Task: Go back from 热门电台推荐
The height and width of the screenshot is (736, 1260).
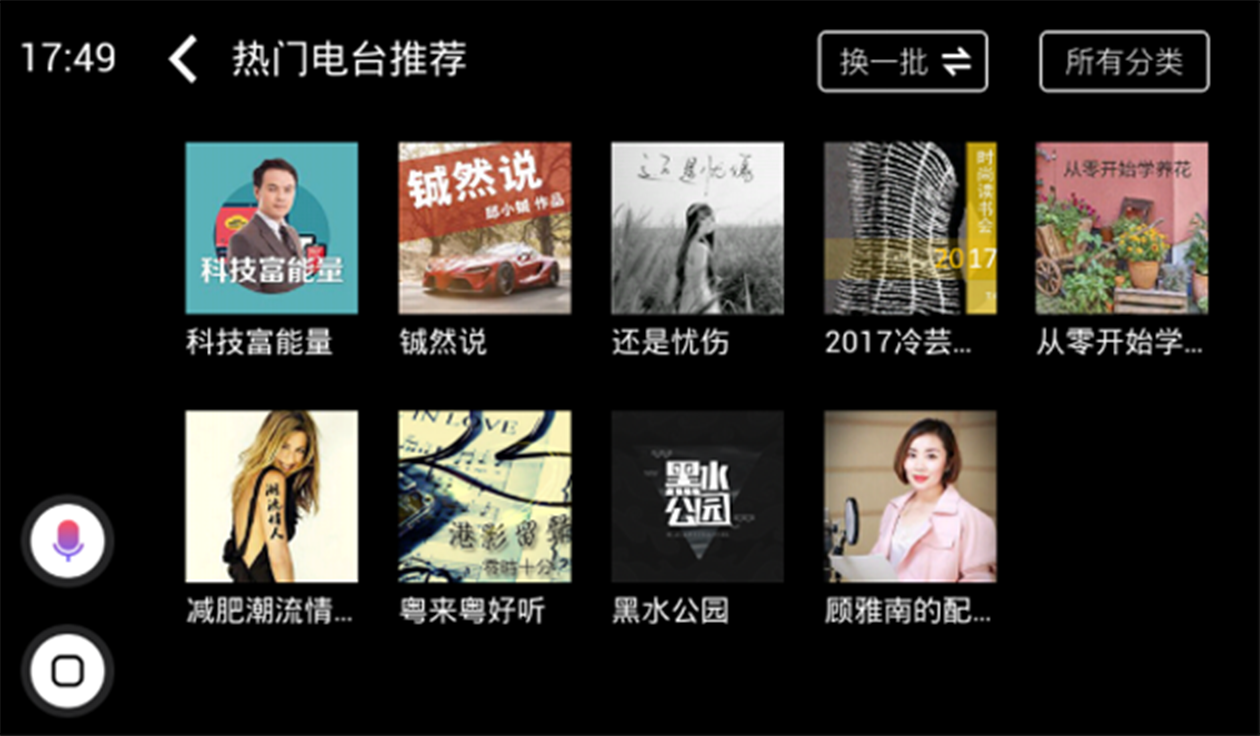Action: tap(184, 61)
